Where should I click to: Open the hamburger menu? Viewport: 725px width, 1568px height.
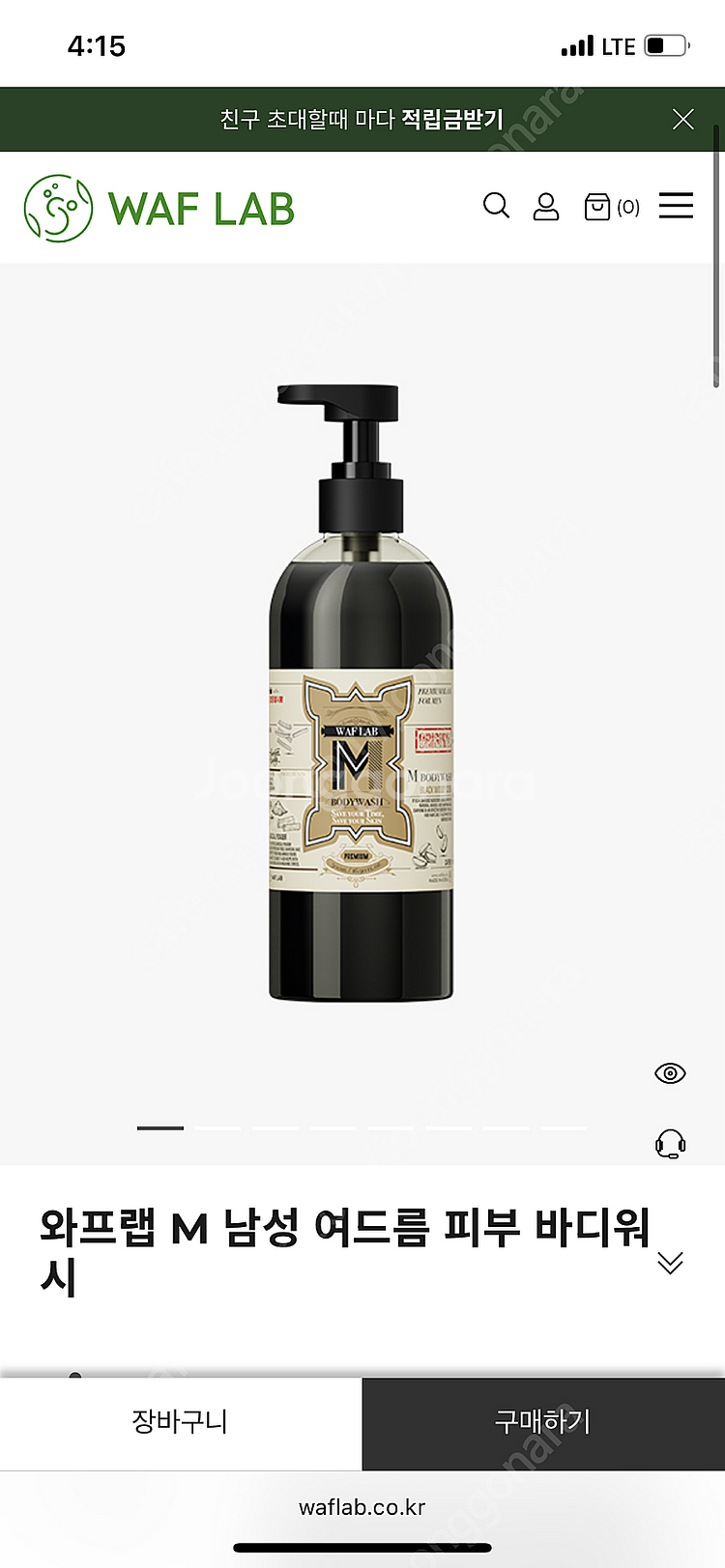(x=676, y=206)
